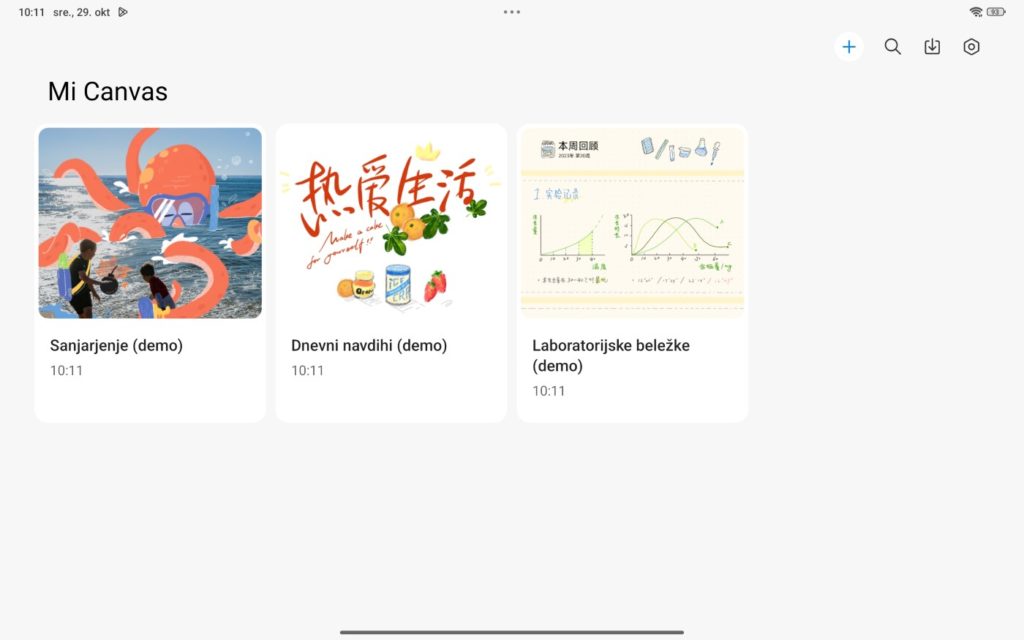Open settings hexagon icon

click(971, 47)
